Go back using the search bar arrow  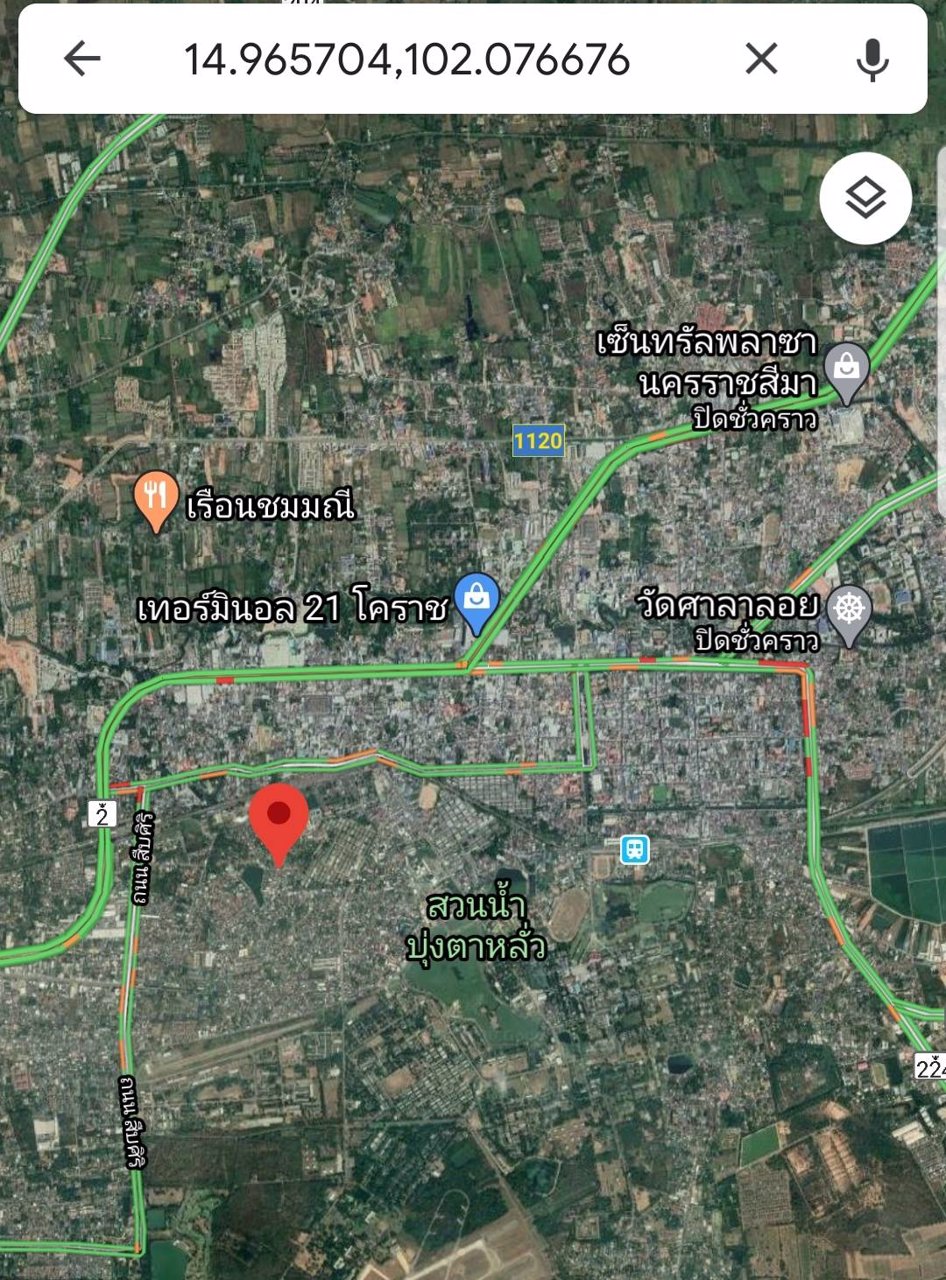point(82,60)
